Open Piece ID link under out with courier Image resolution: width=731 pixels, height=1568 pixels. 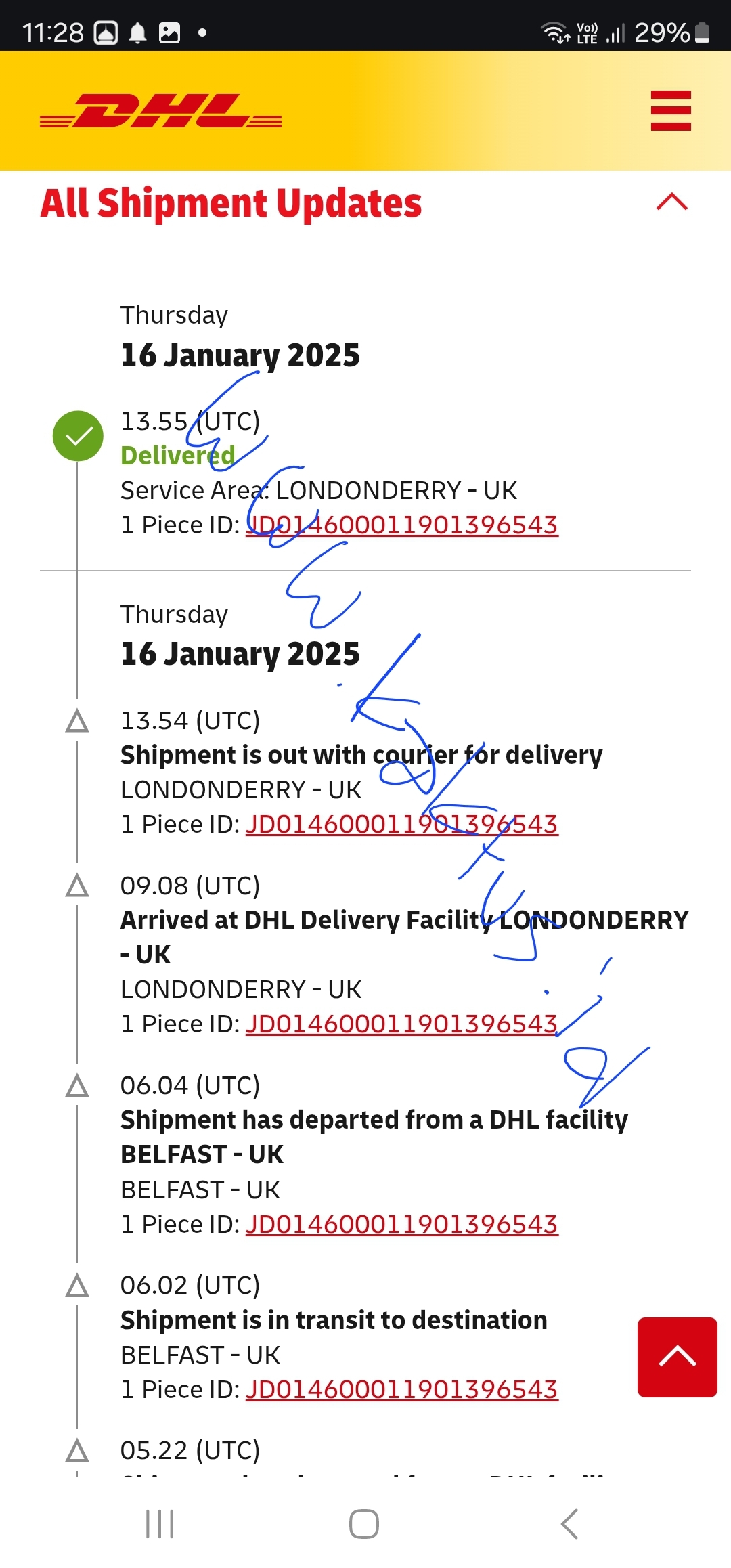402,825
